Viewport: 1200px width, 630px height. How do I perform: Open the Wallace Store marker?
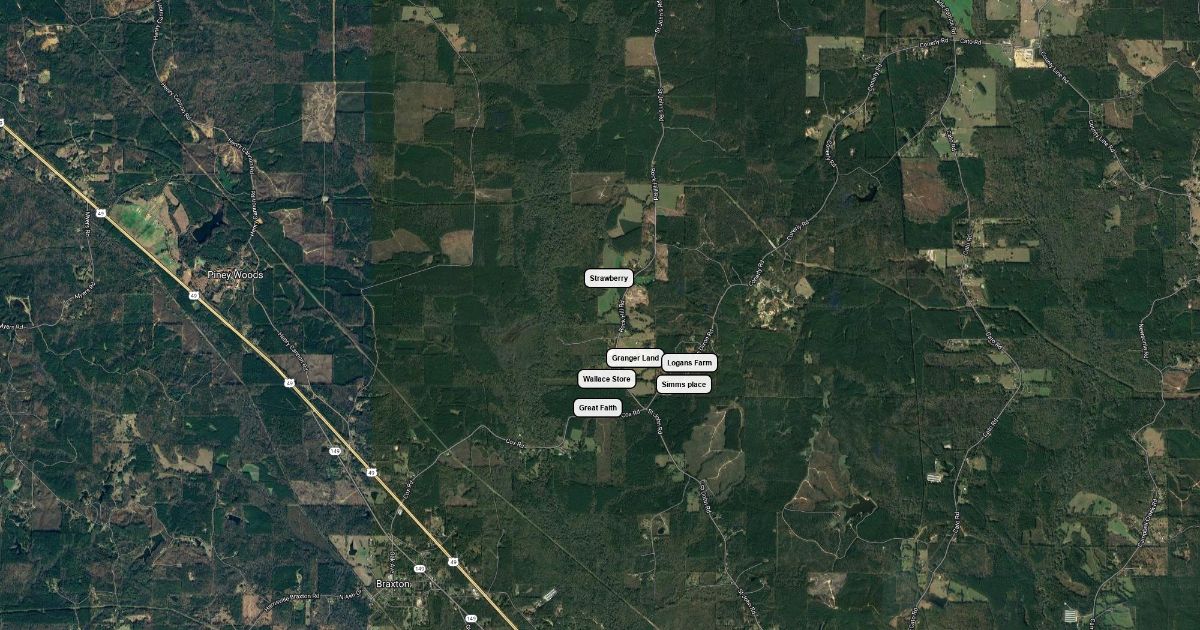point(606,379)
